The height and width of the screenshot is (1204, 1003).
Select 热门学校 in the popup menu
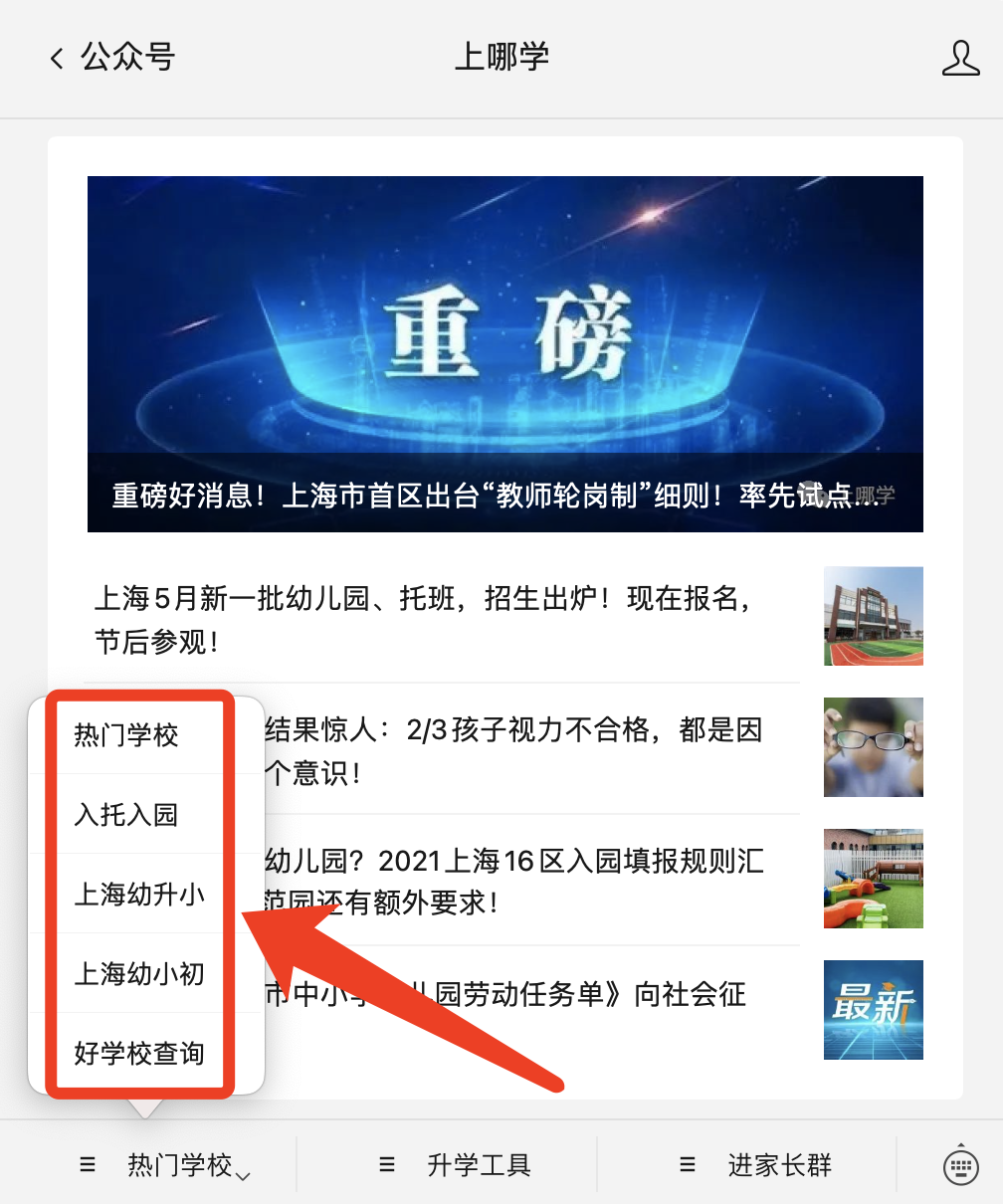tap(126, 735)
